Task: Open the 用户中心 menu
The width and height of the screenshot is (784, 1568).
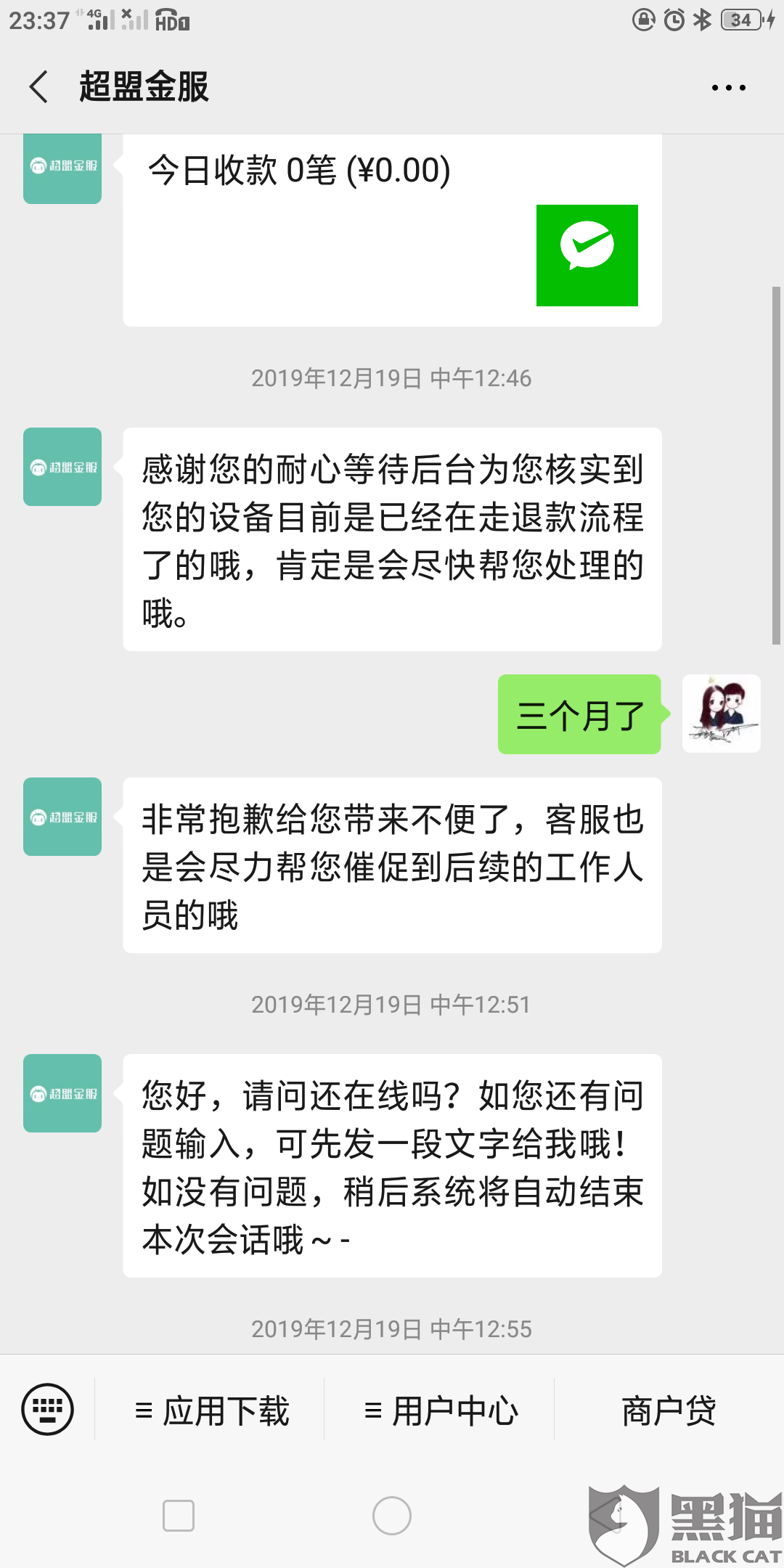Action: 441,1411
